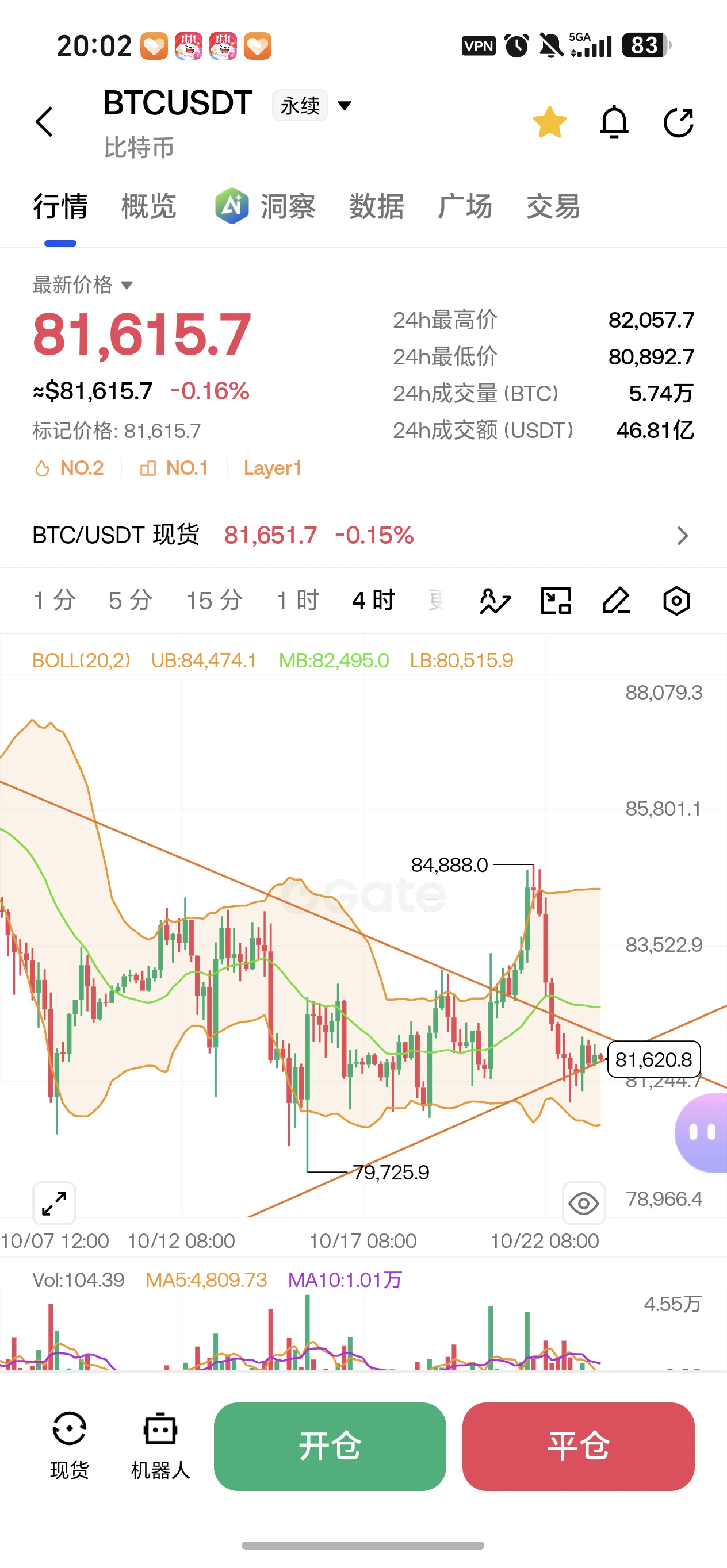
Task: Select the 15 分 chart interval
Action: point(215,600)
